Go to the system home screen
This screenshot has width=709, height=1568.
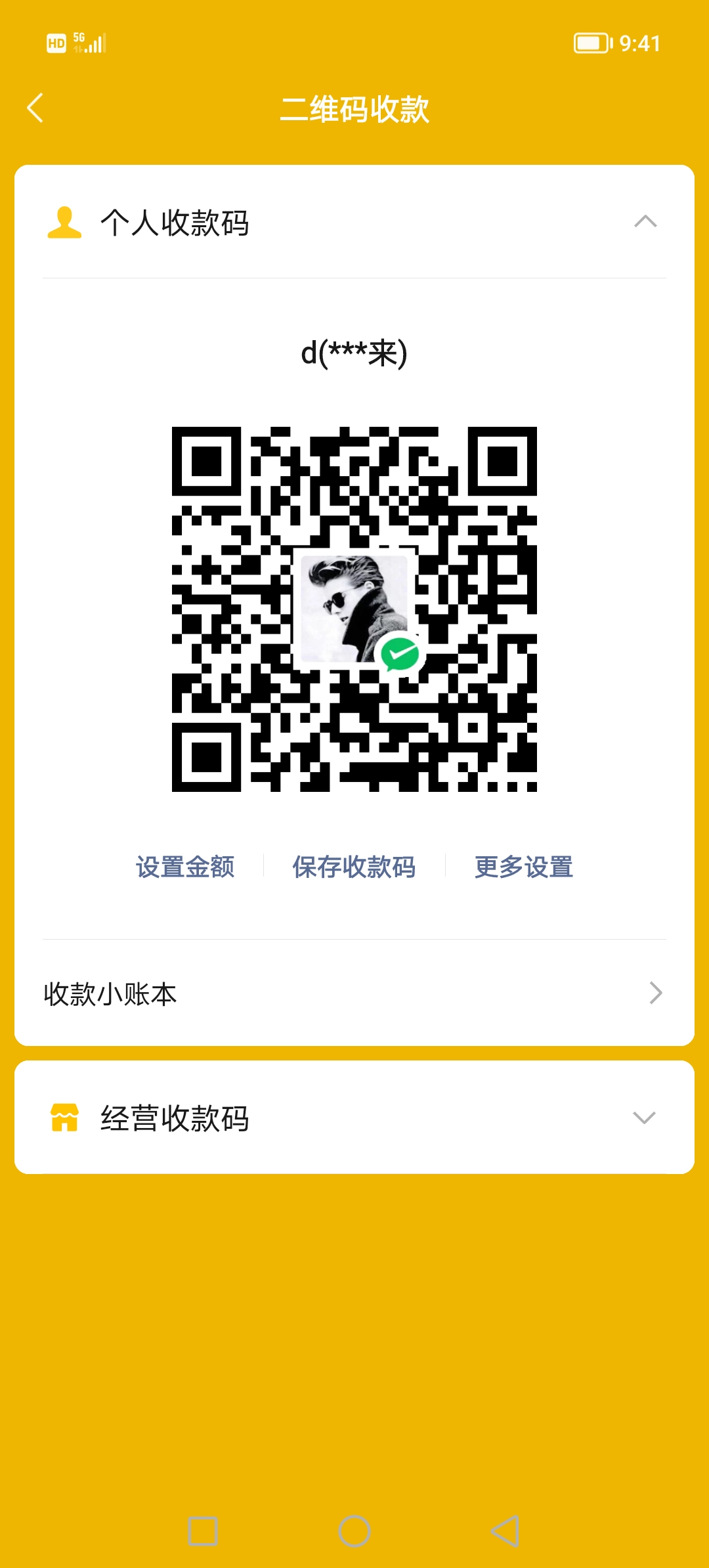354,1531
